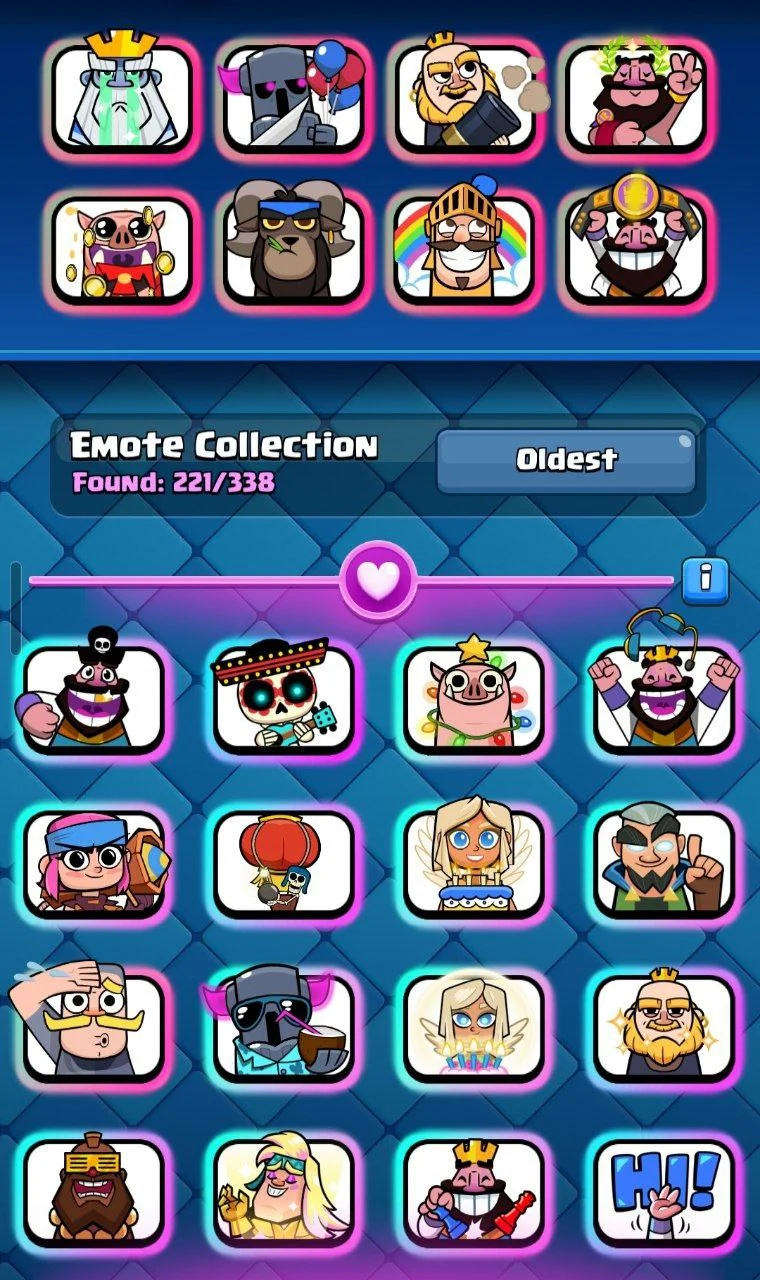The image size is (760, 1280).
Task: Select the red lantern balloon skeleton emote
Action: 283,862
